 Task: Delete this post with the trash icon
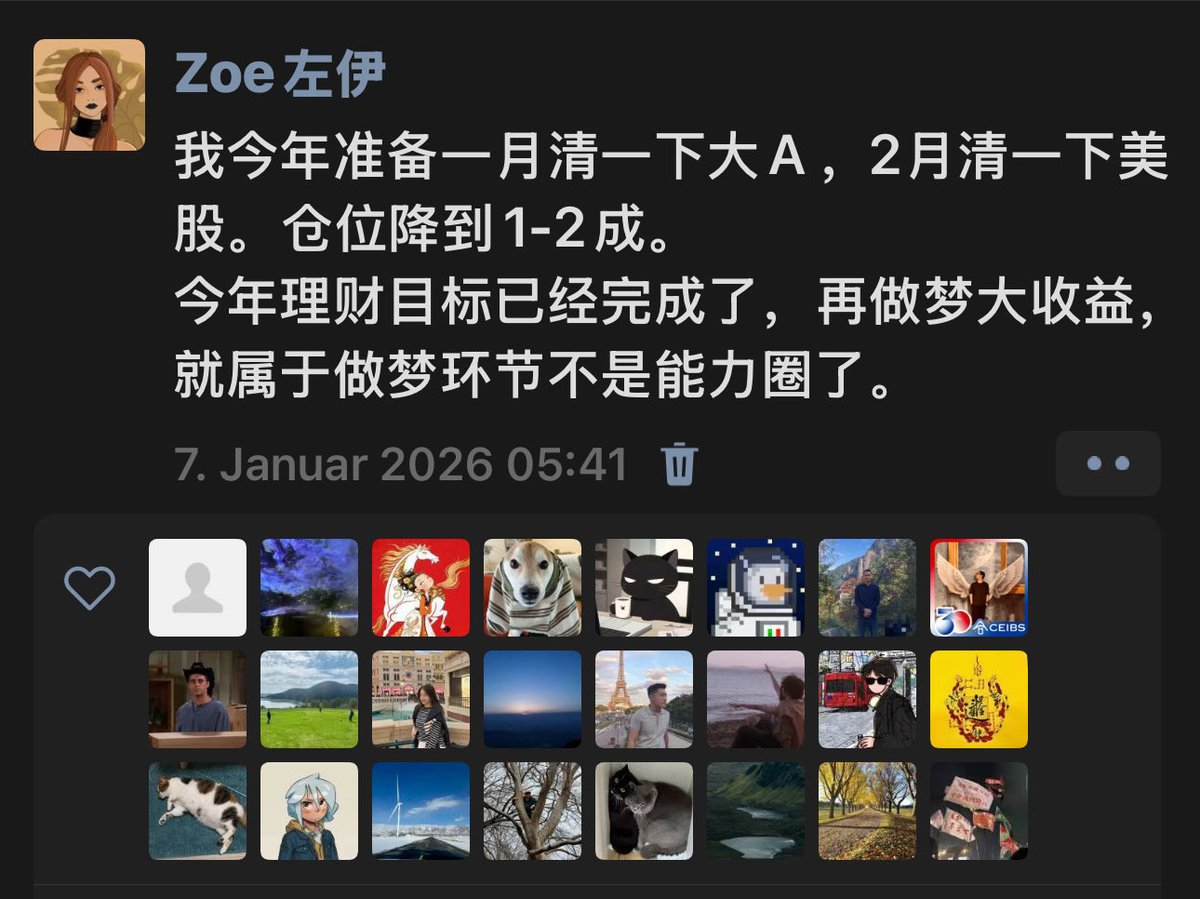[x=679, y=464]
